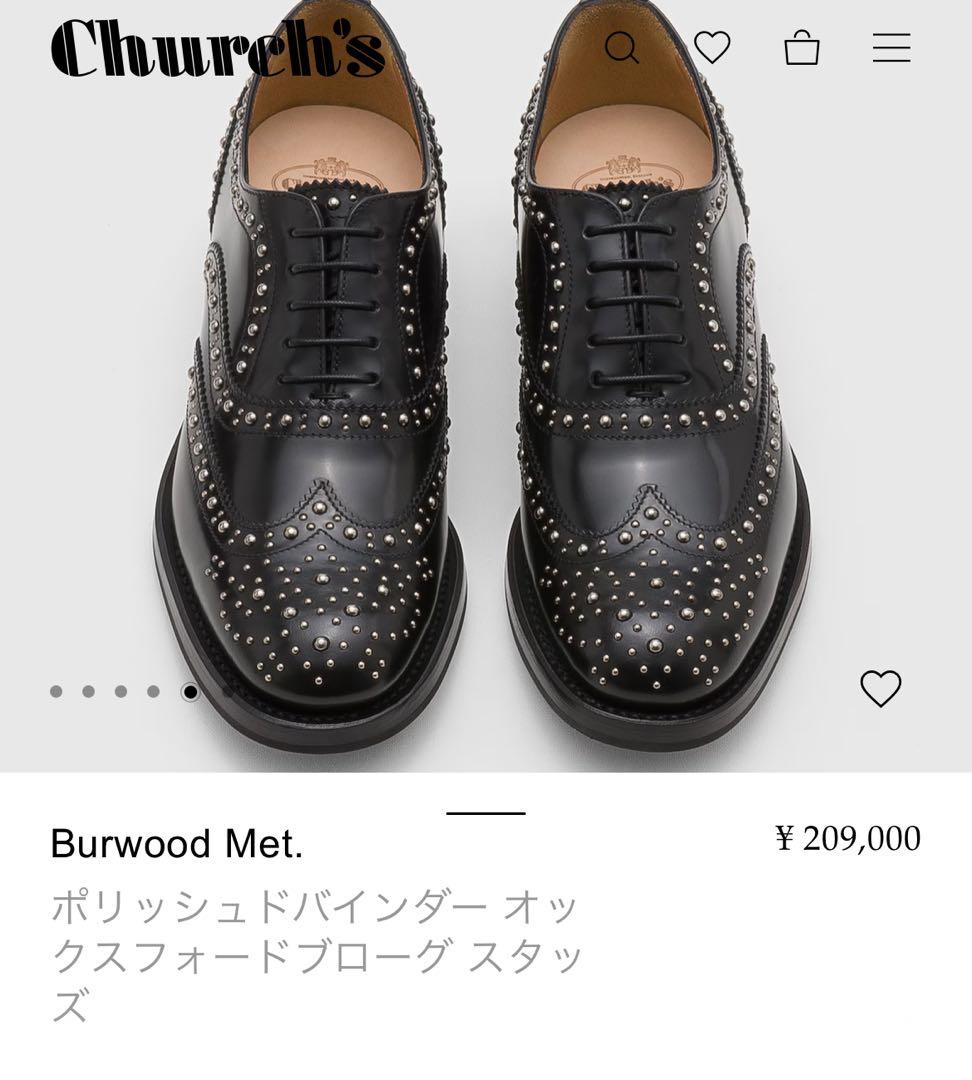Viewport: 972px width, 1080px height.
Task: Toggle the heart favorite on the product image
Action: pos(882,690)
